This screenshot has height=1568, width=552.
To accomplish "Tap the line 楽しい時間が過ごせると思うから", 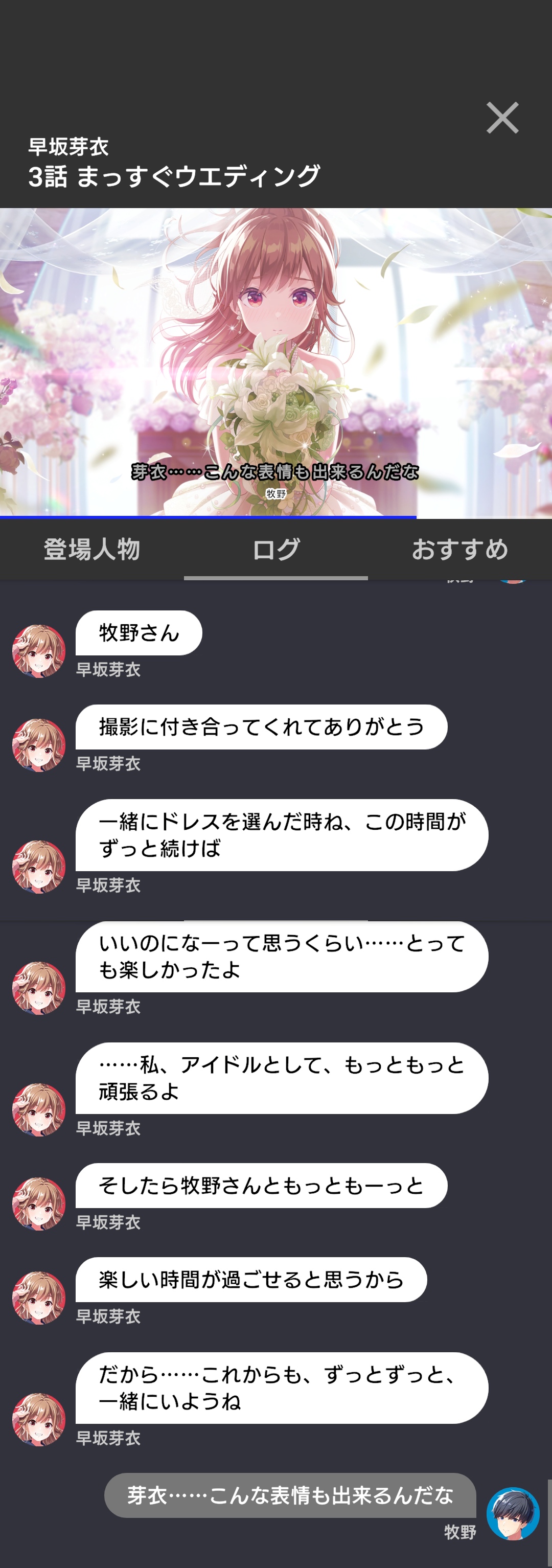I will point(251,1280).
